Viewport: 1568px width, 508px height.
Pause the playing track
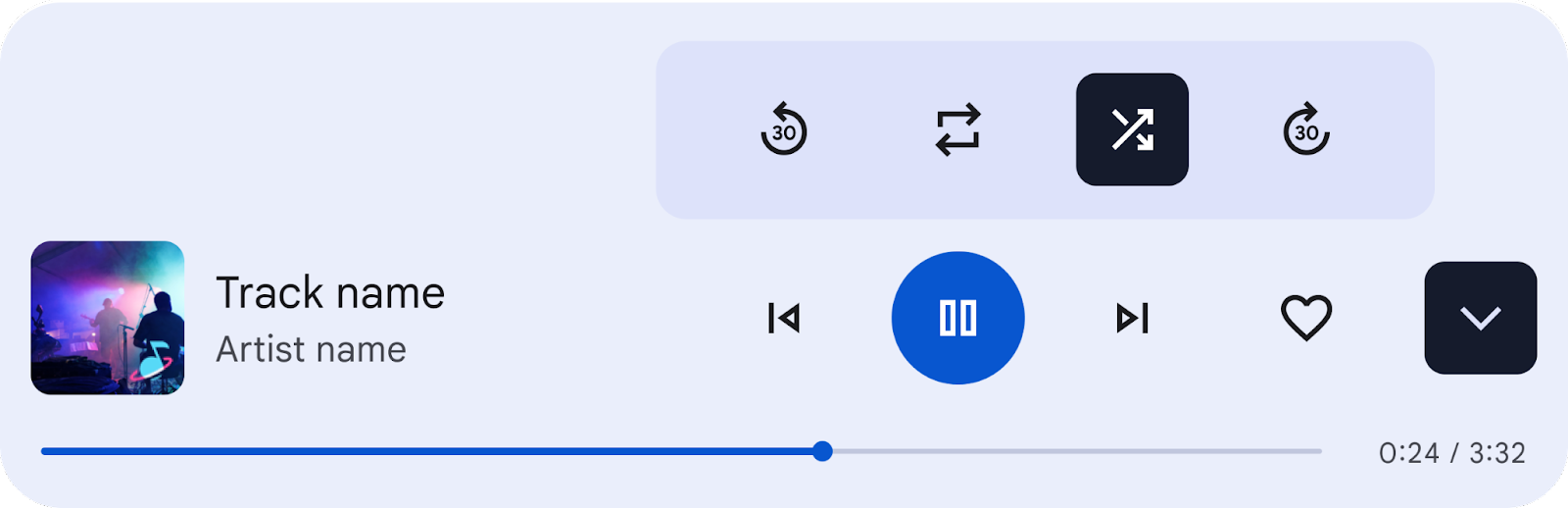tap(957, 318)
